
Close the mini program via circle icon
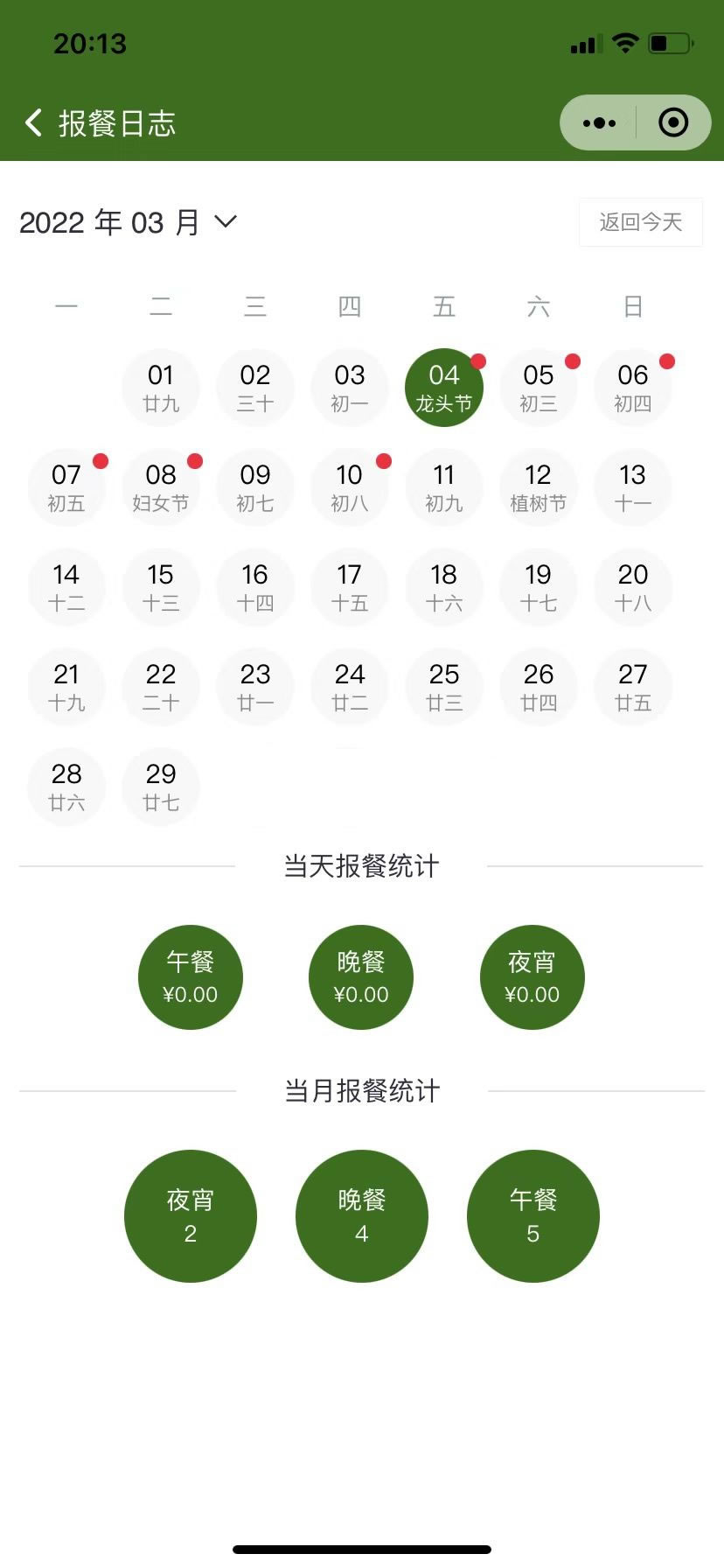672,123
